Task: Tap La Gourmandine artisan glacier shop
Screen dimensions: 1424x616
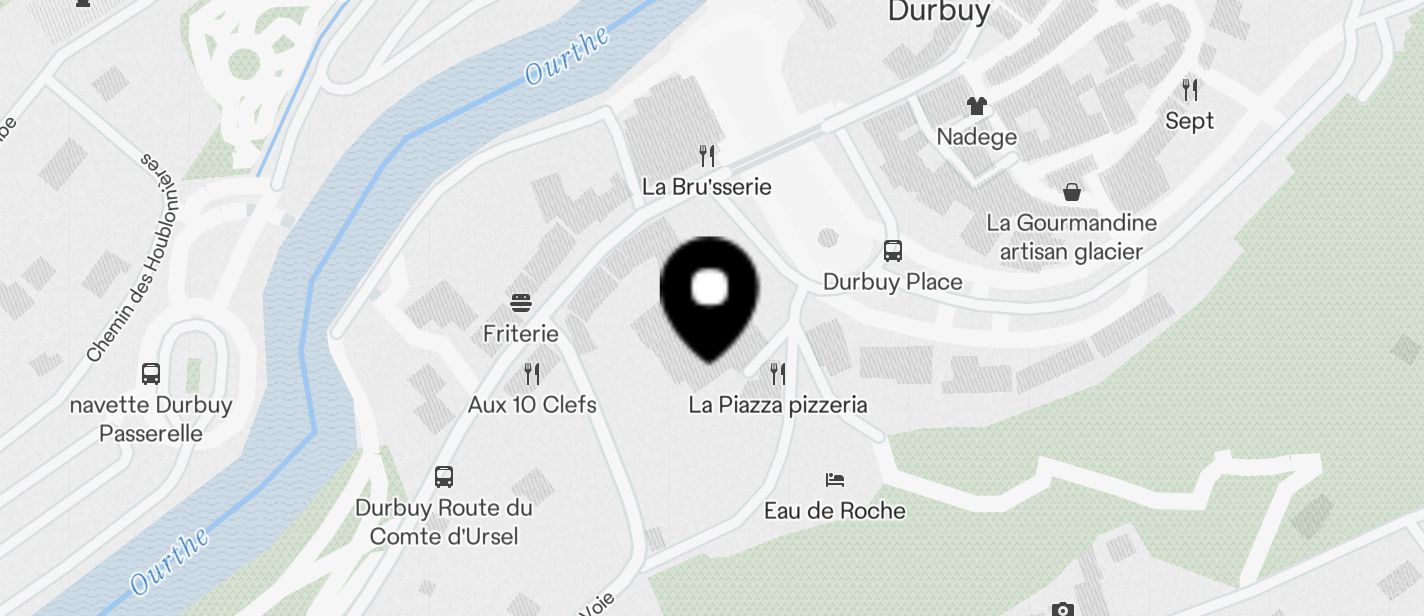Action: coord(1071,192)
